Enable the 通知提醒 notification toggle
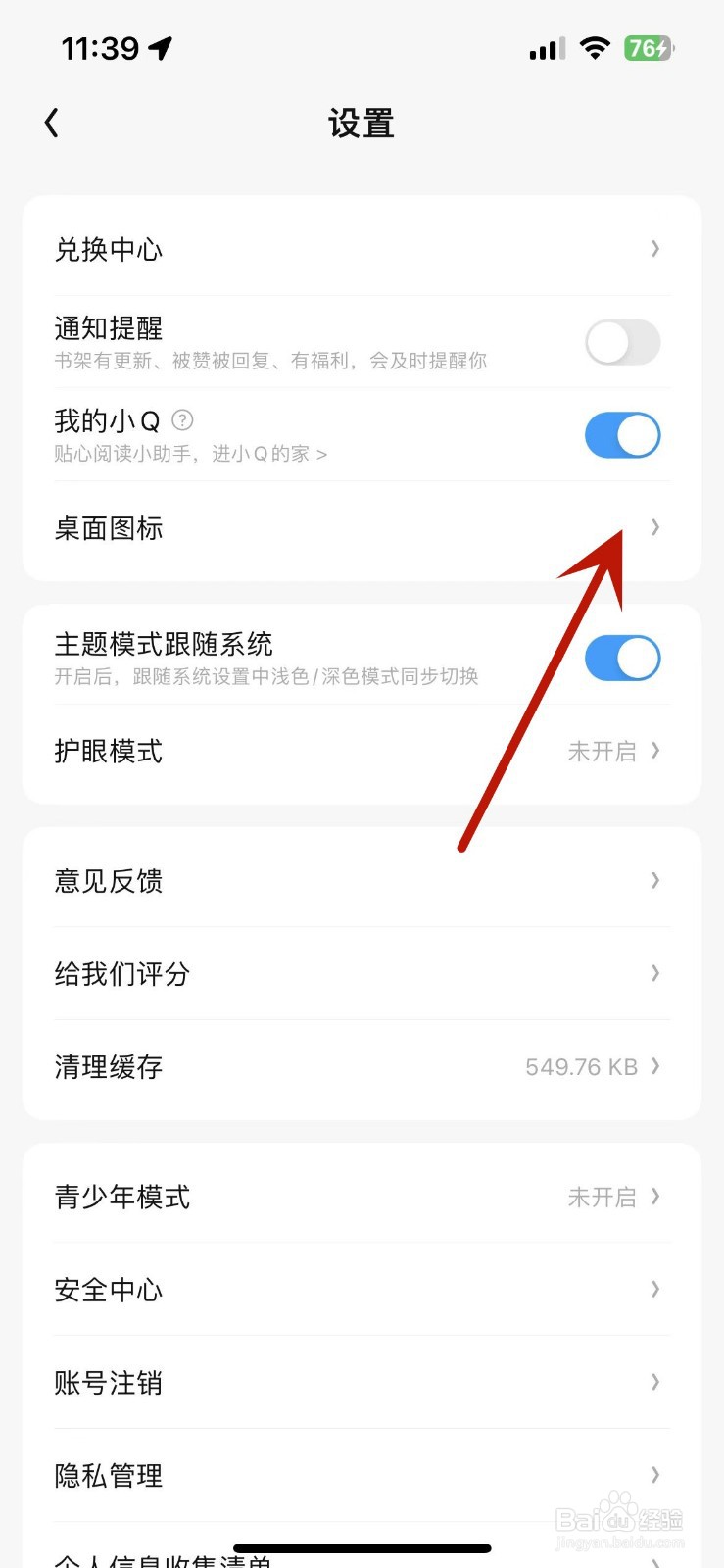 click(623, 342)
